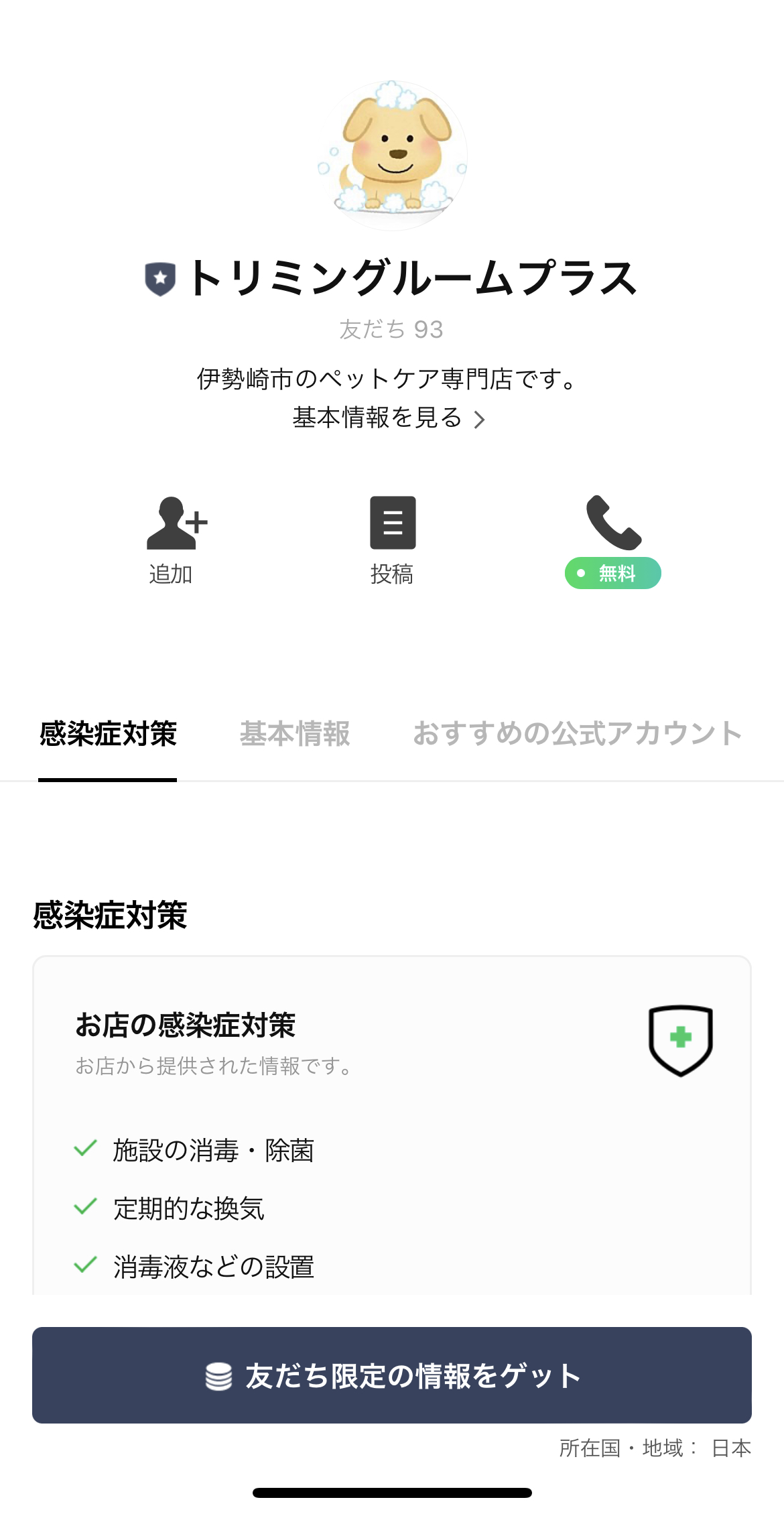Tap the medical shield icon in 感染症対策 card
The width and height of the screenshot is (784, 1514).
tap(679, 1039)
